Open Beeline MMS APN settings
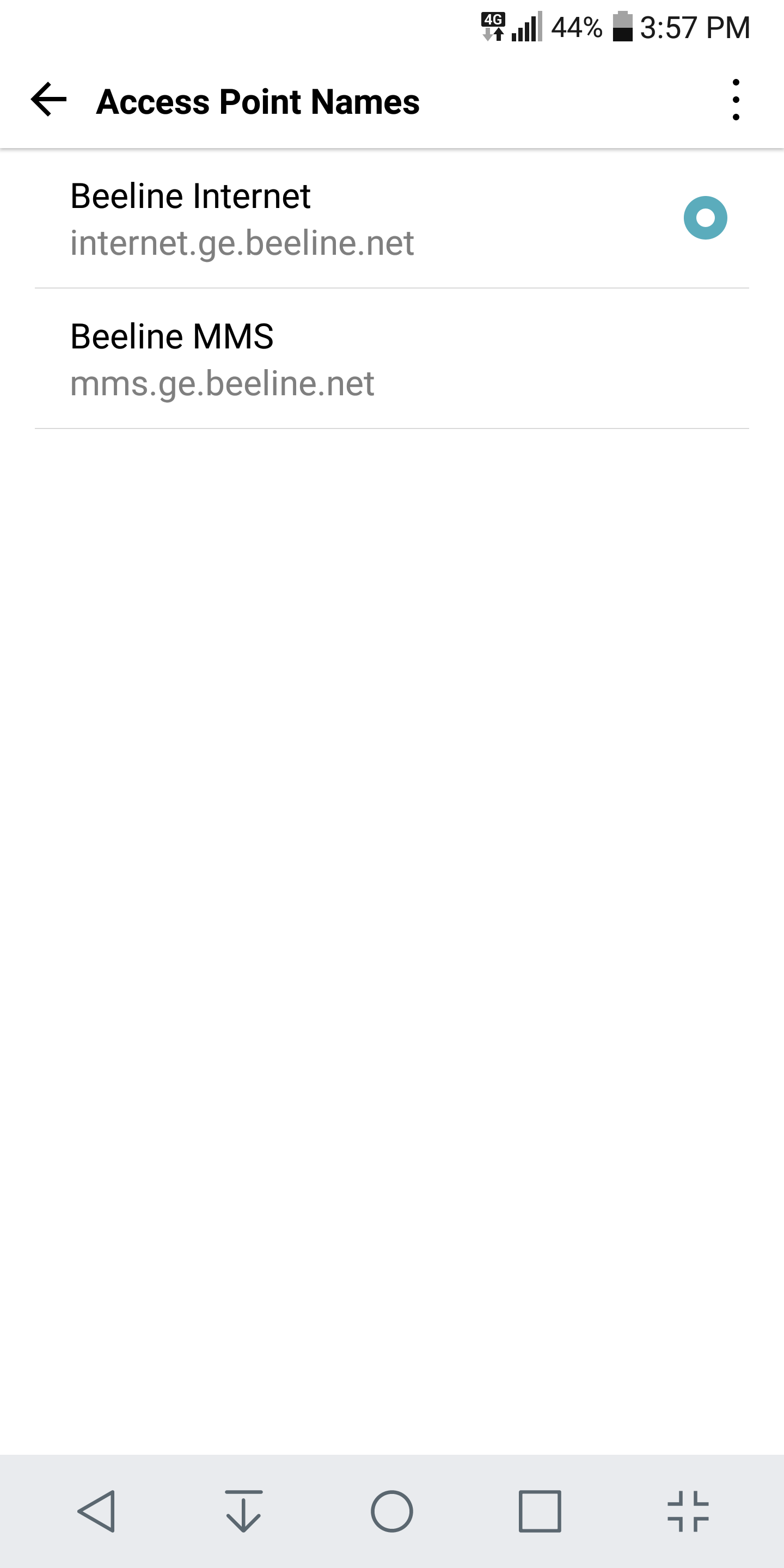 [304, 359]
